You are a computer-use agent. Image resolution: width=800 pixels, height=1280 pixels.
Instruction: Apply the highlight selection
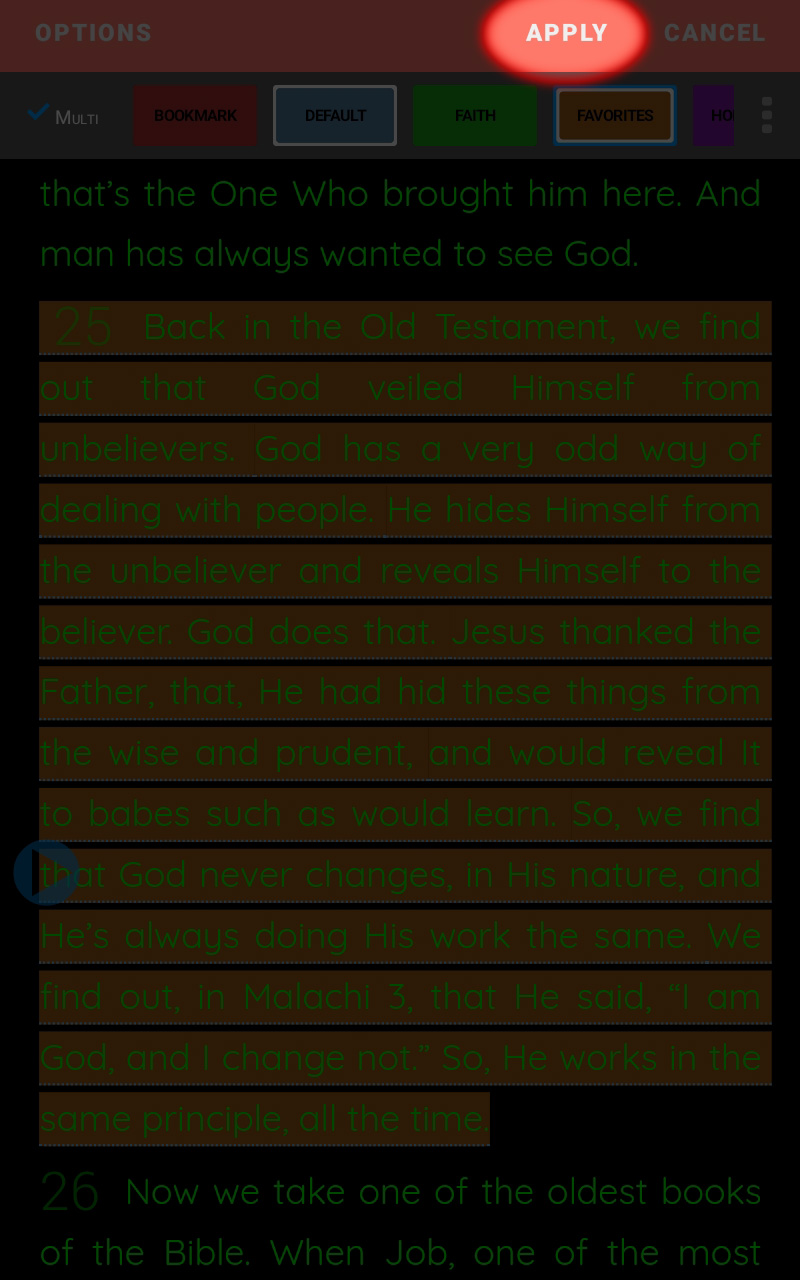[x=566, y=33]
